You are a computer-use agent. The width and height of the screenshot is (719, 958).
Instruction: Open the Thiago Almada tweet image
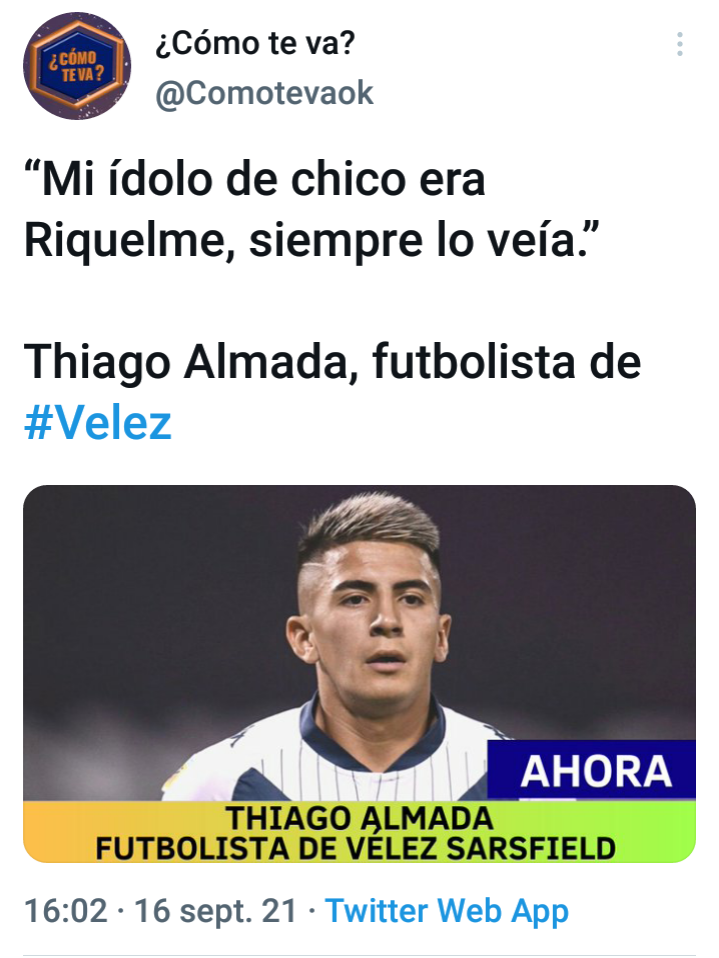click(x=359, y=673)
